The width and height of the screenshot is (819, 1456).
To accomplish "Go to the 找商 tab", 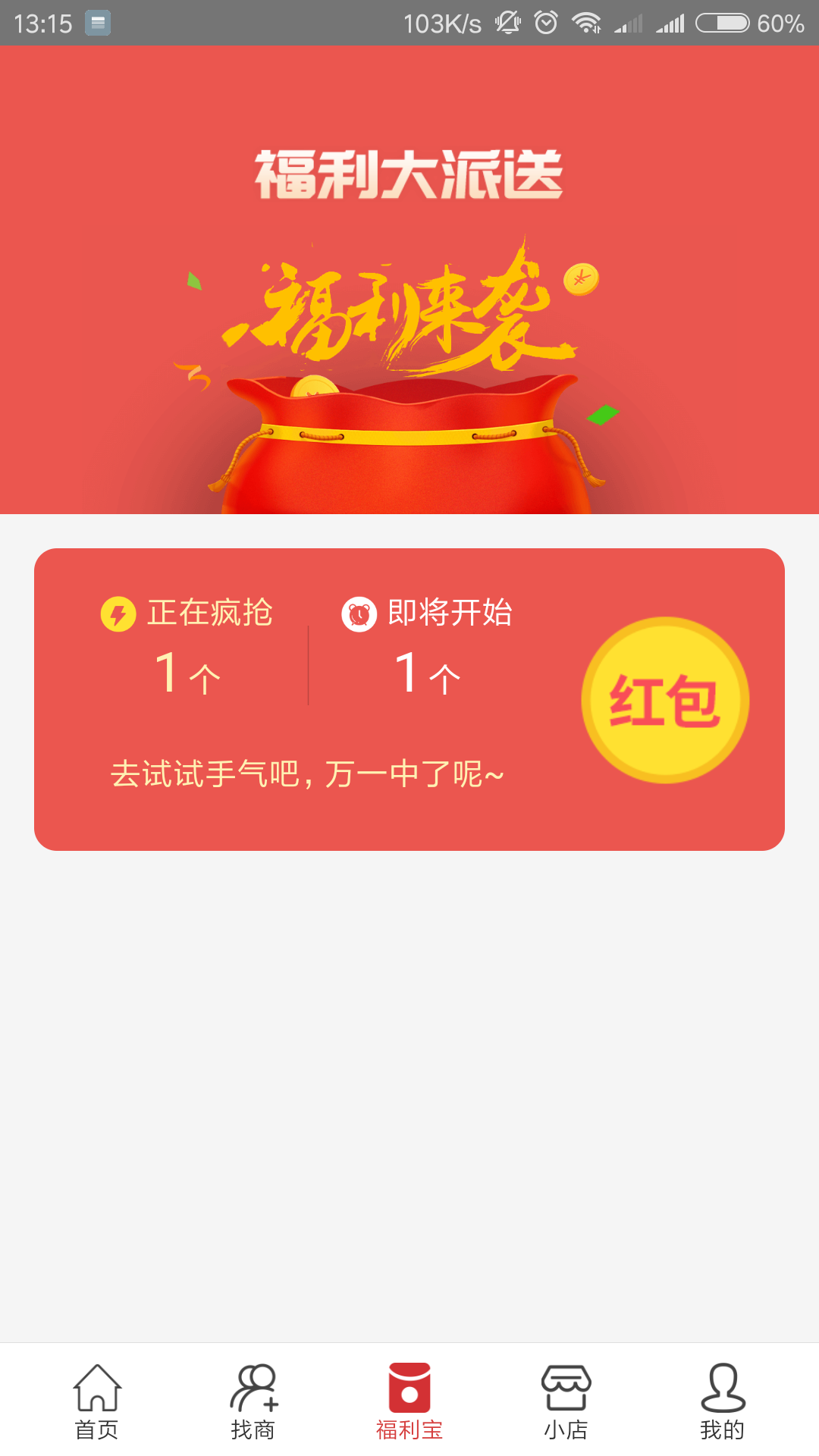I will (x=253, y=1401).
